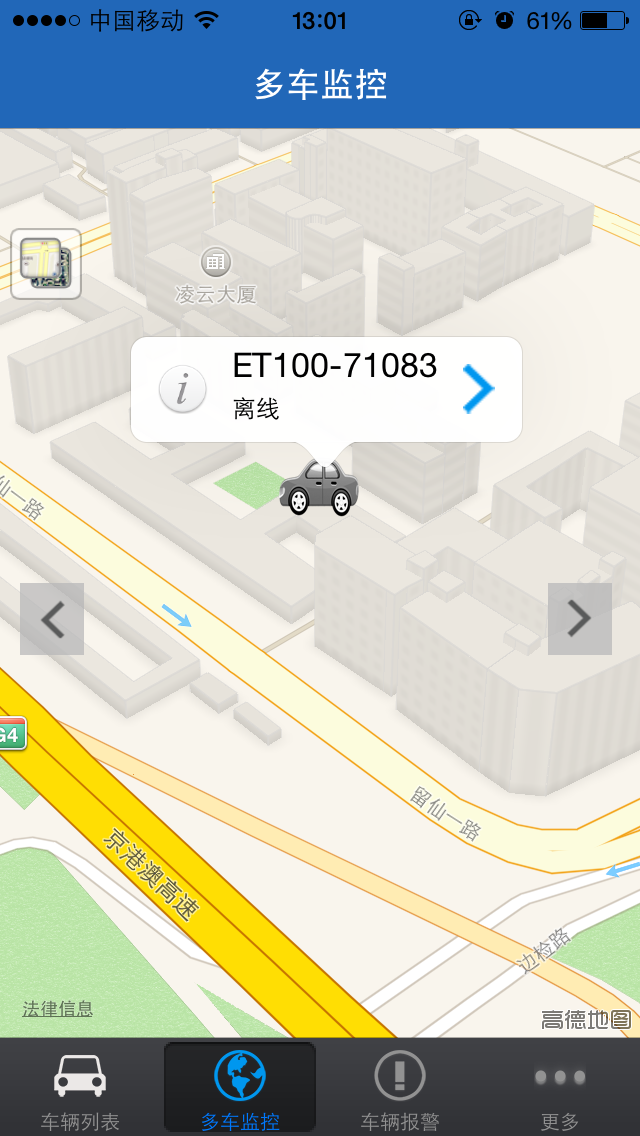
Task: Go to the next vehicle arrow
Action: tap(580, 619)
